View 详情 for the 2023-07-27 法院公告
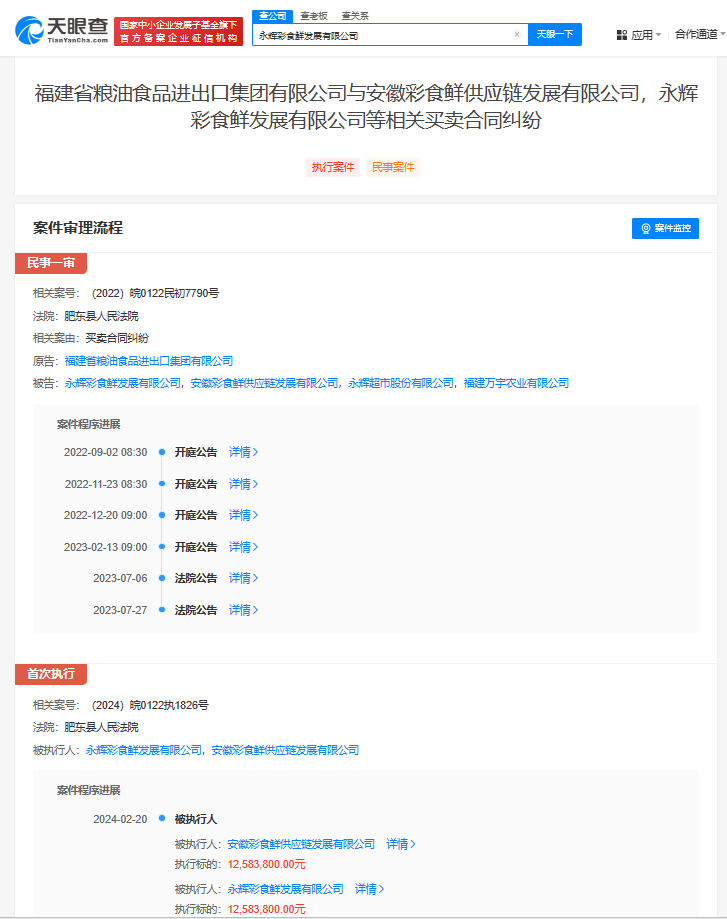Image resolution: width=727 pixels, height=919 pixels. pyautogui.click(x=243, y=610)
